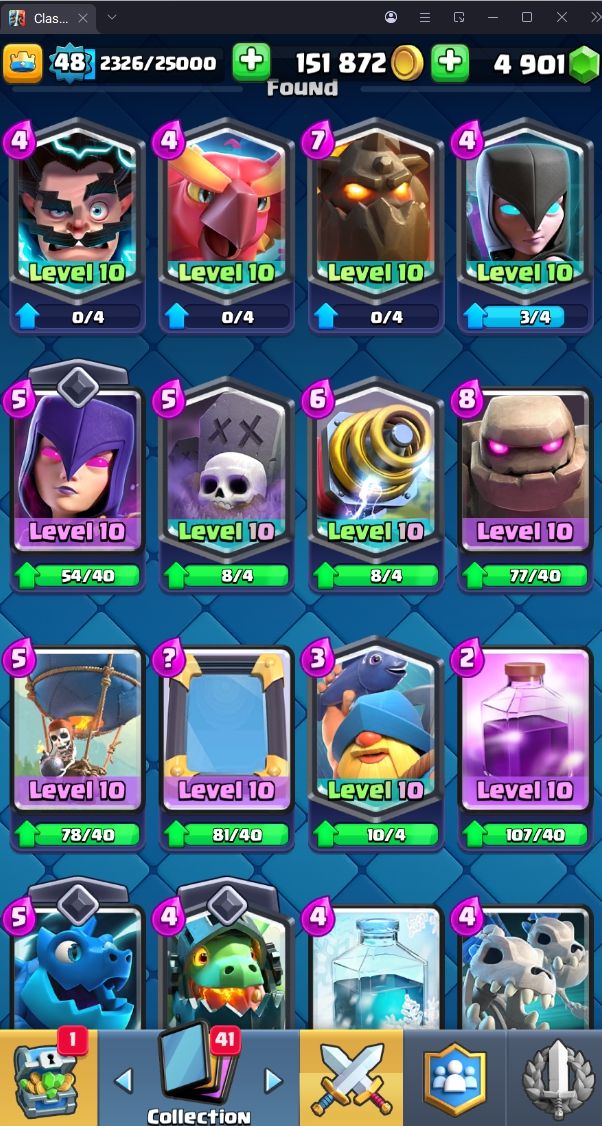This screenshot has width=602, height=1126.
Task: Add more gold with the plus button
Action: click(450, 63)
